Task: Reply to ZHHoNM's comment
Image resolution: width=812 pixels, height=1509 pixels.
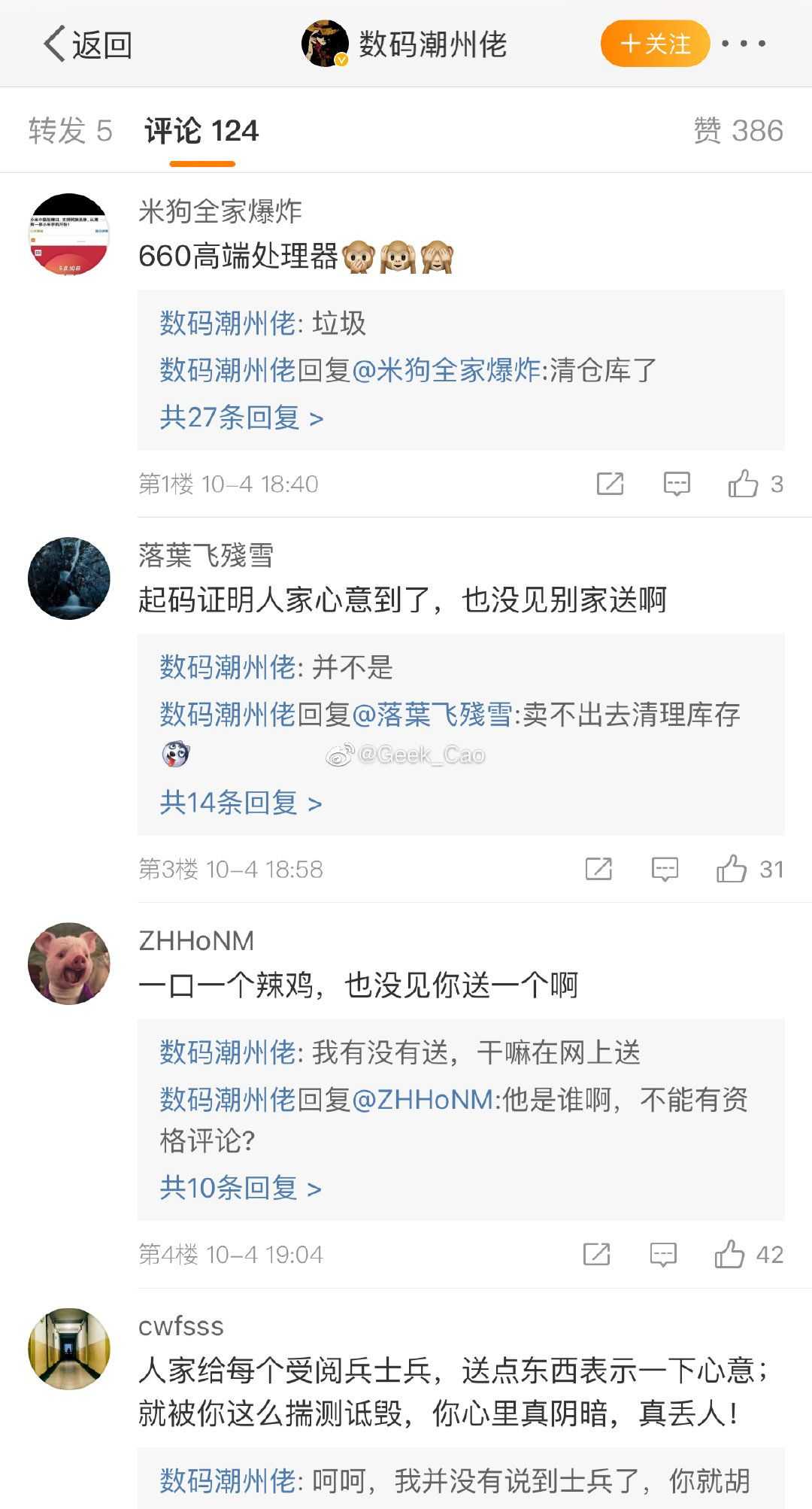Action: point(663,1254)
